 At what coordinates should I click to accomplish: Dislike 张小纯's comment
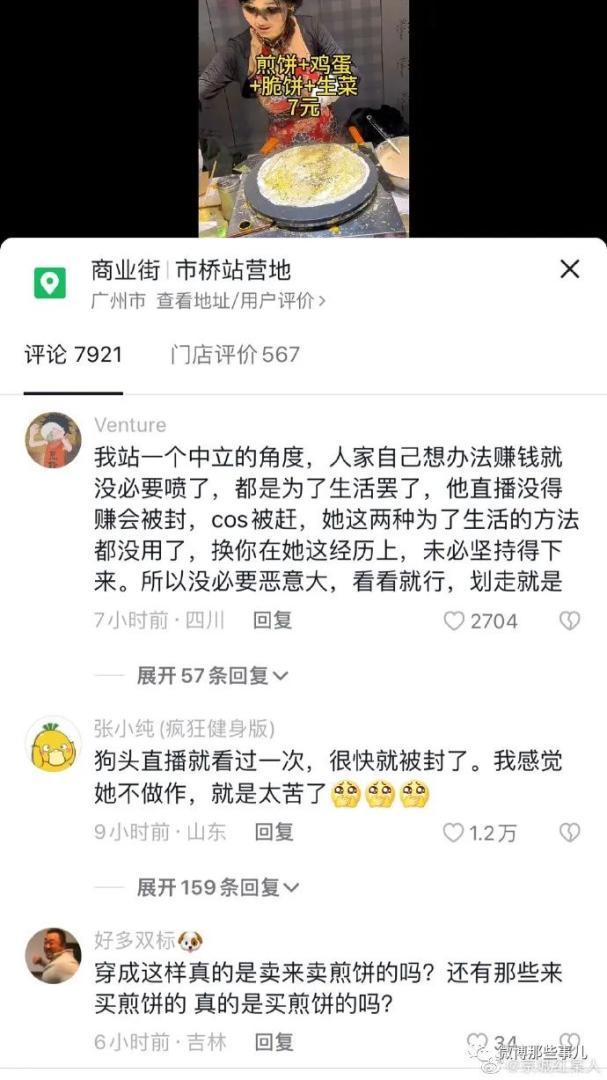pos(568,832)
